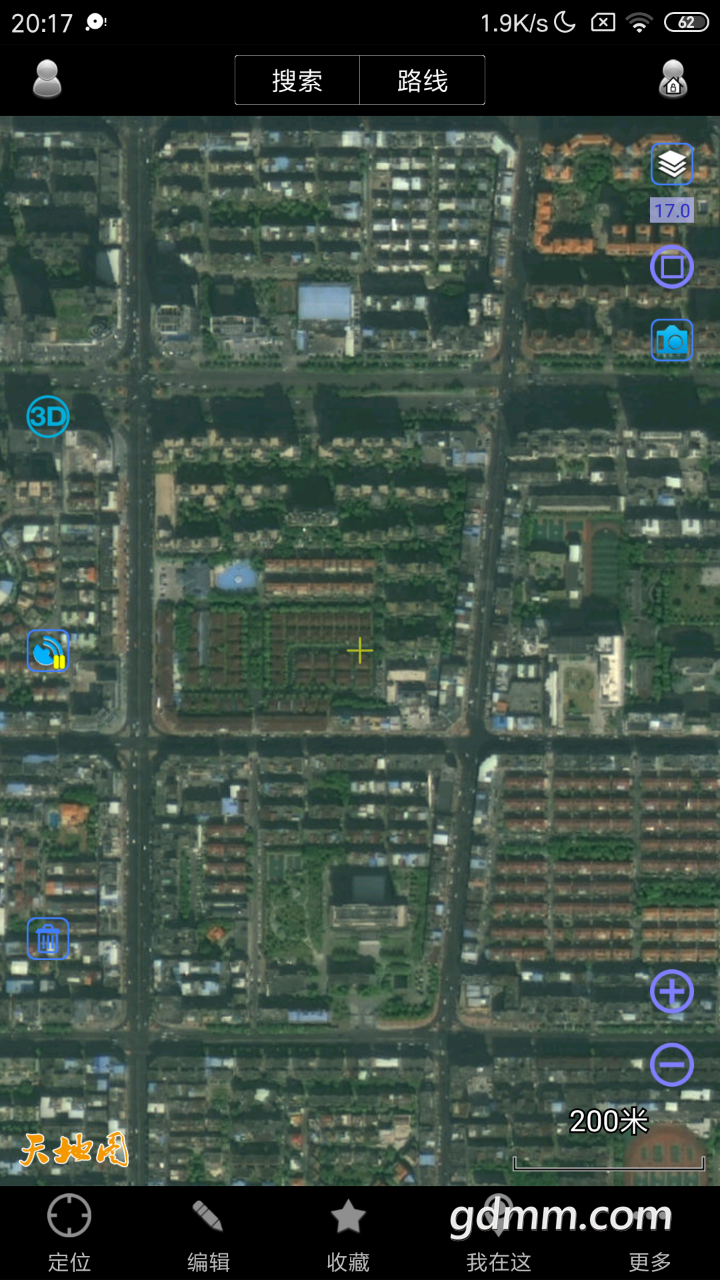Tap the 我在这 I'm-here tab
720x1280 pixels.
click(x=498, y=1233)
